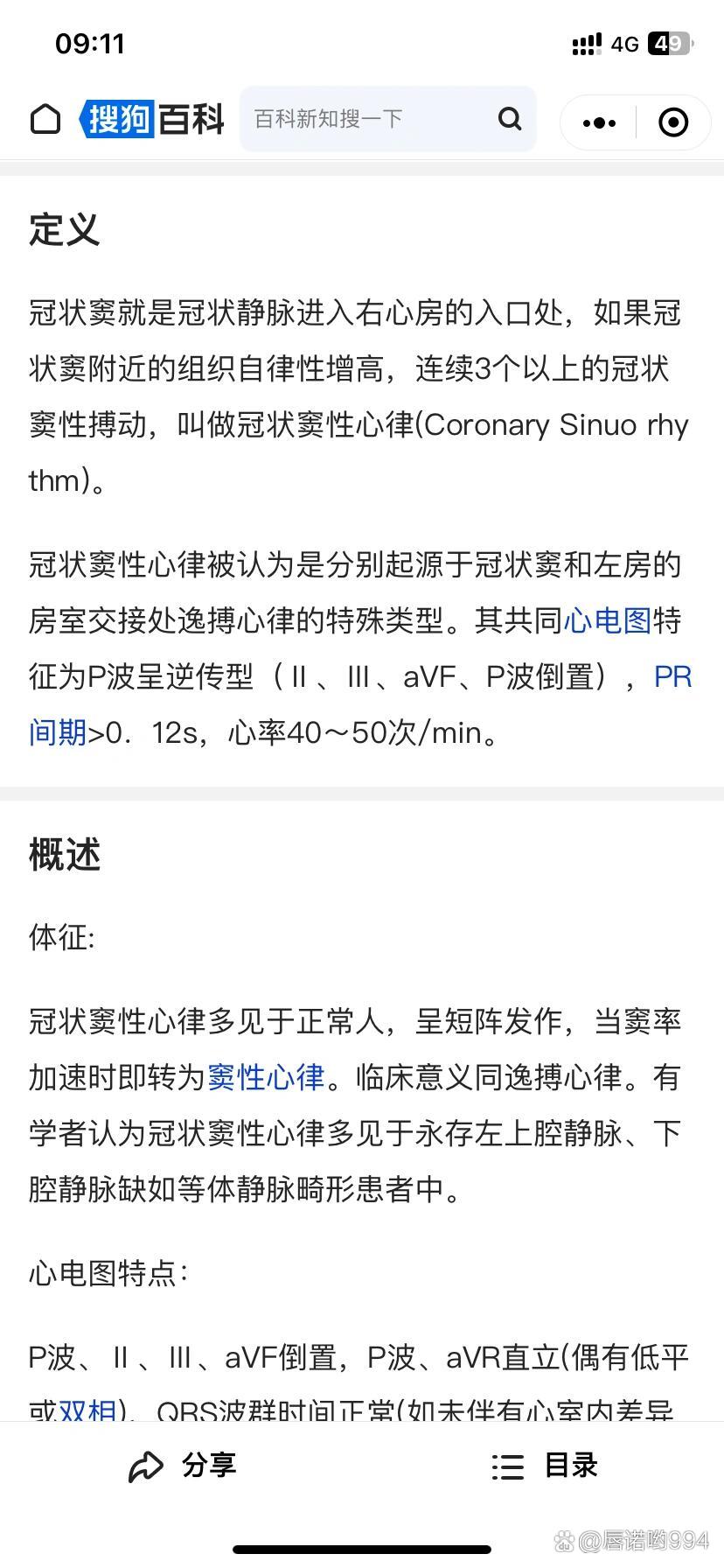Click the battery level indicator
724x1568 pixels.
[x=670, y=44]
